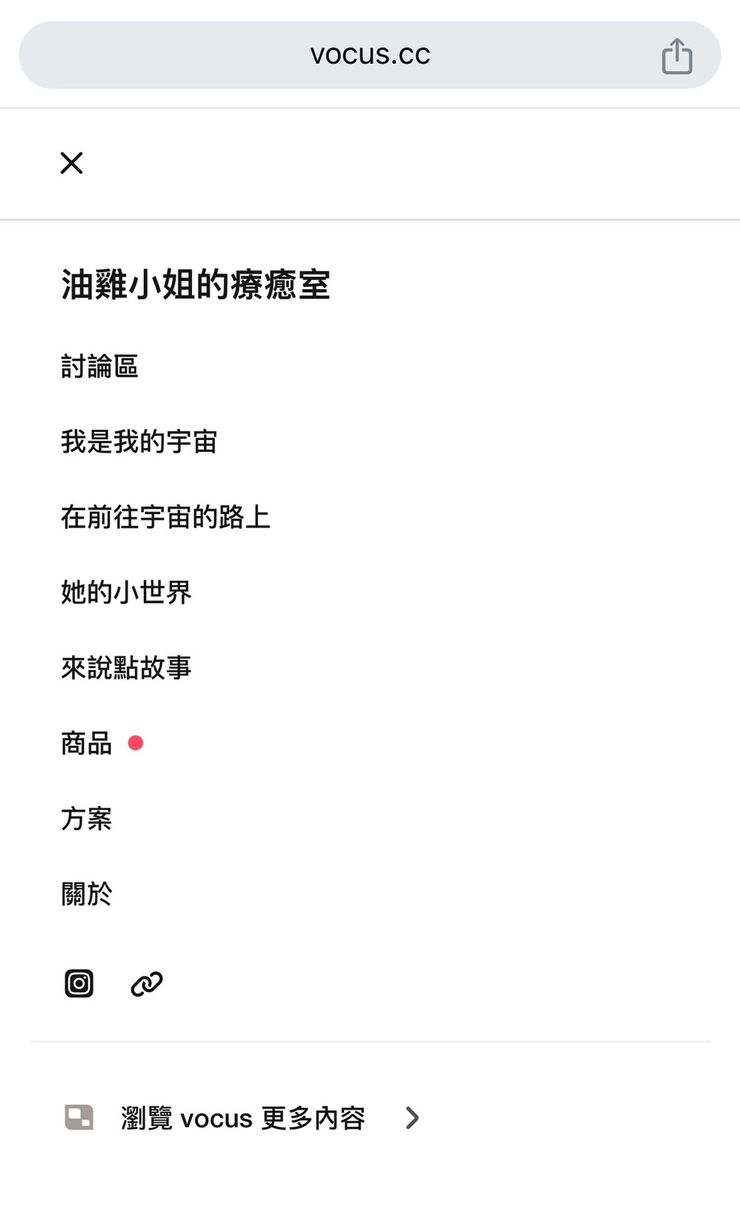View the 商品 page
Screen dimensions: 740x1218
coord(87,743)
